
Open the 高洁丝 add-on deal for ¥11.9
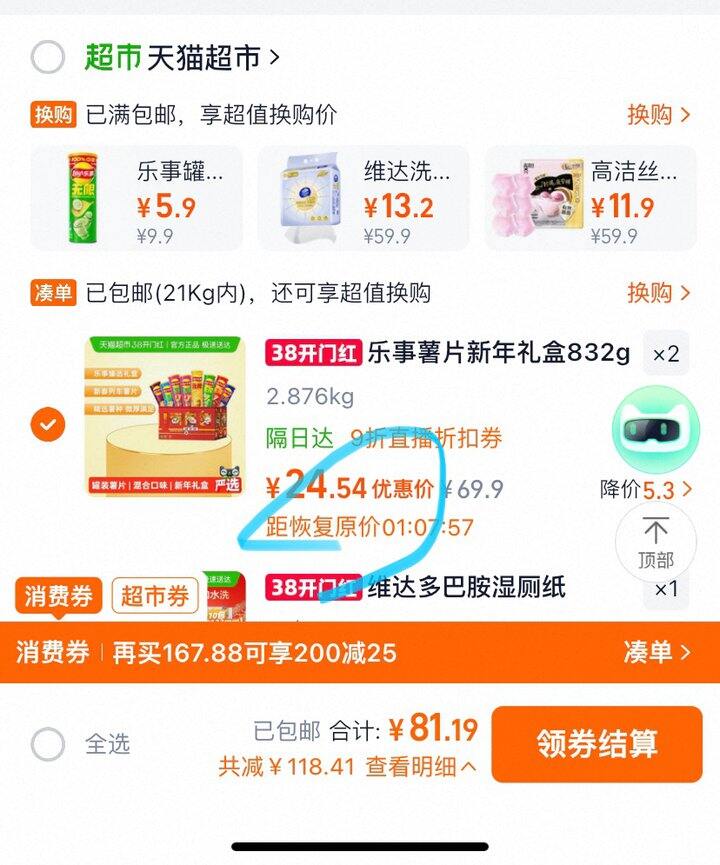[x=590, y=199]
